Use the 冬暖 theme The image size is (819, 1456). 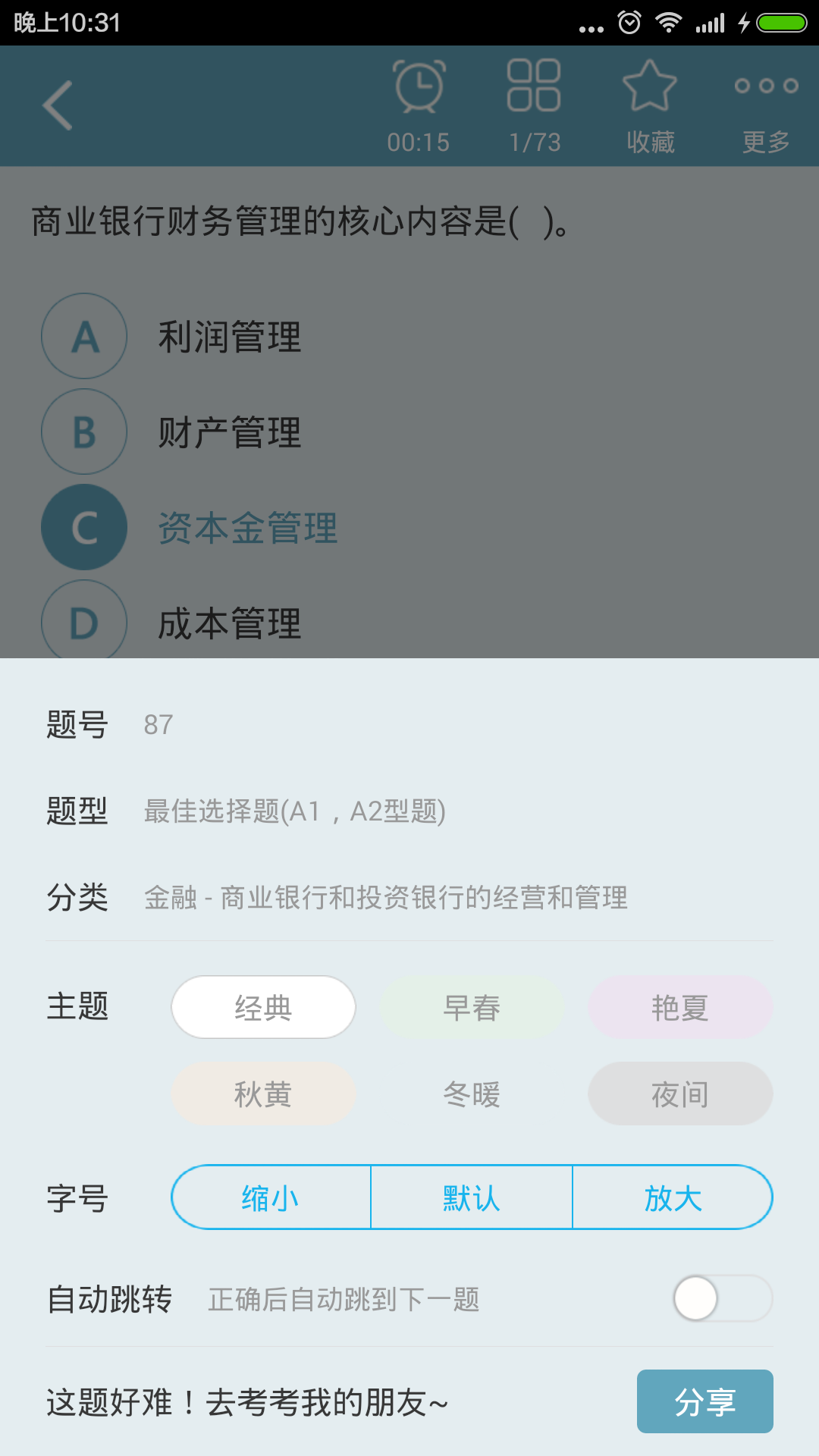(472, 1094)
